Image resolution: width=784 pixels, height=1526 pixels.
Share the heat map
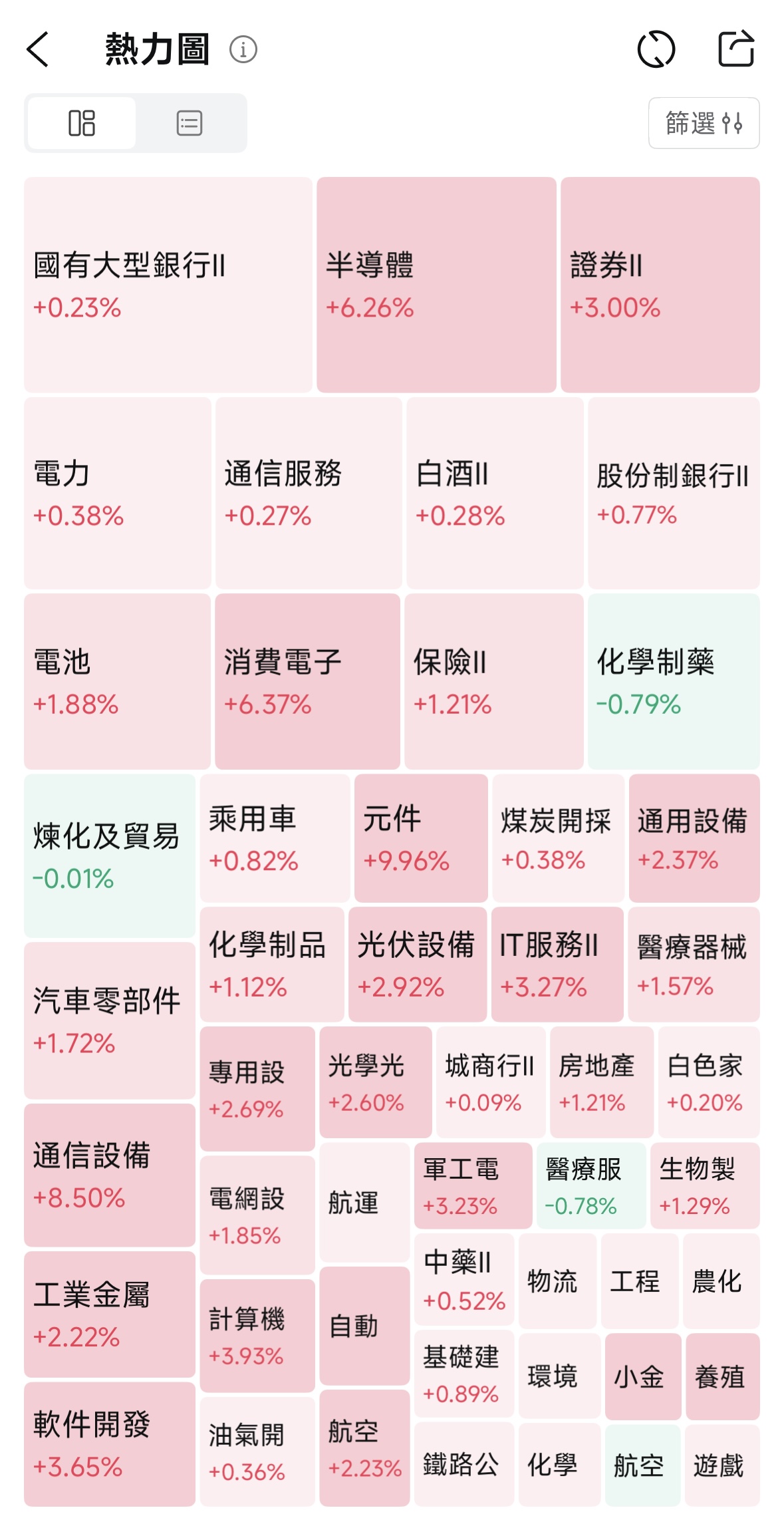pos(736,49)
